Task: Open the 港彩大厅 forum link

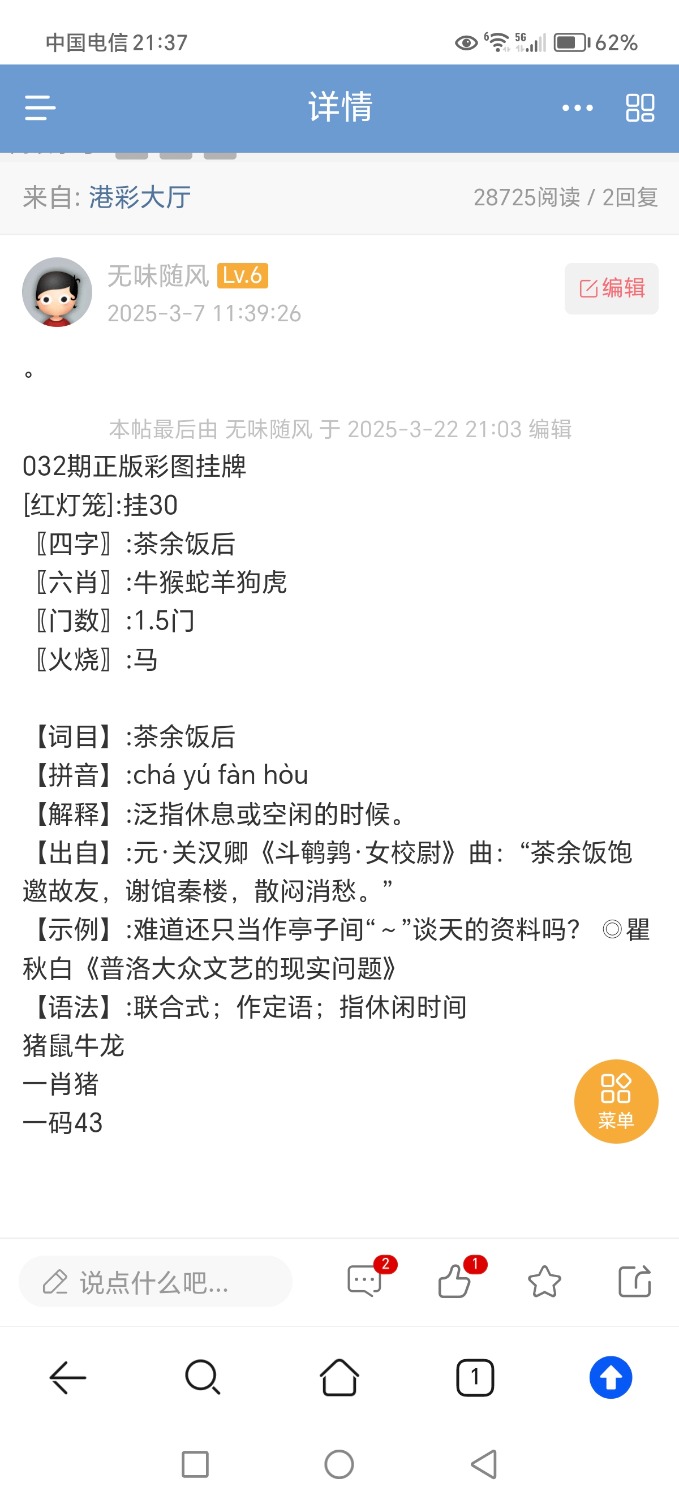Action: coord(139,197)
